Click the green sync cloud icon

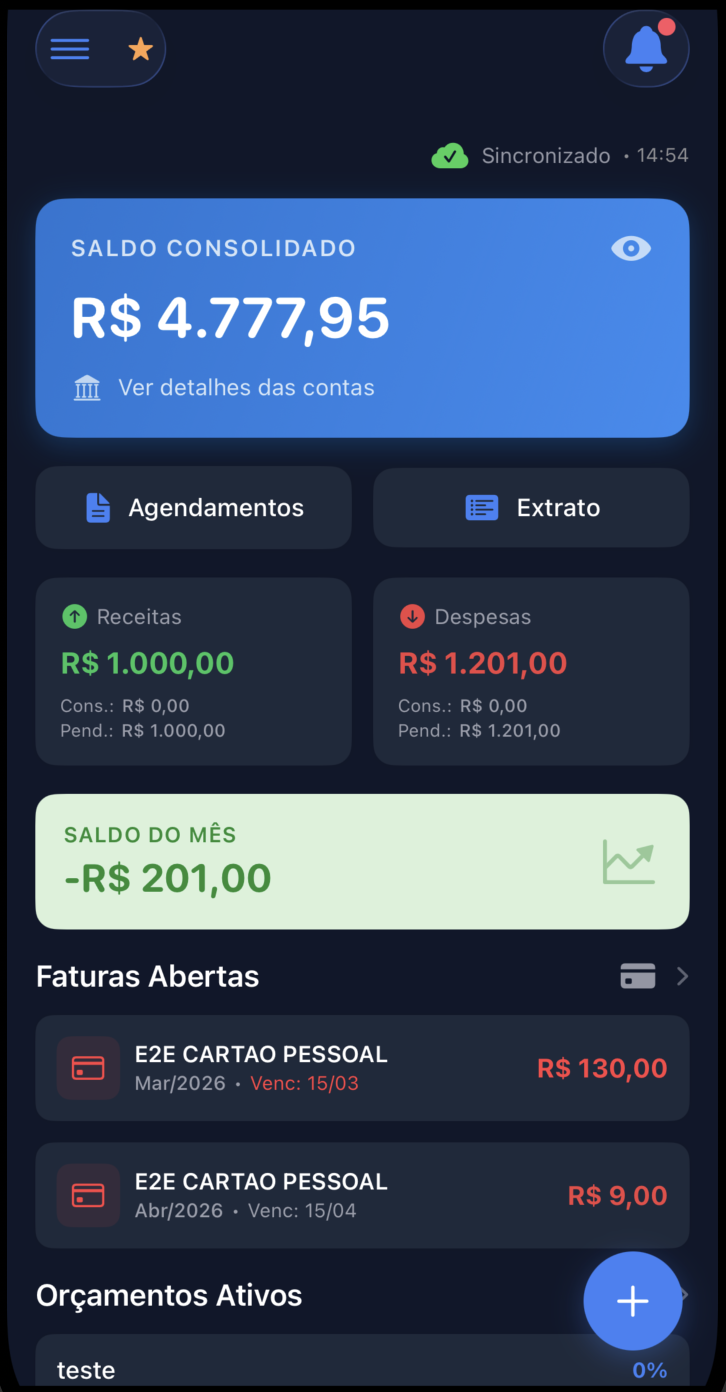(x=450, y=156)
